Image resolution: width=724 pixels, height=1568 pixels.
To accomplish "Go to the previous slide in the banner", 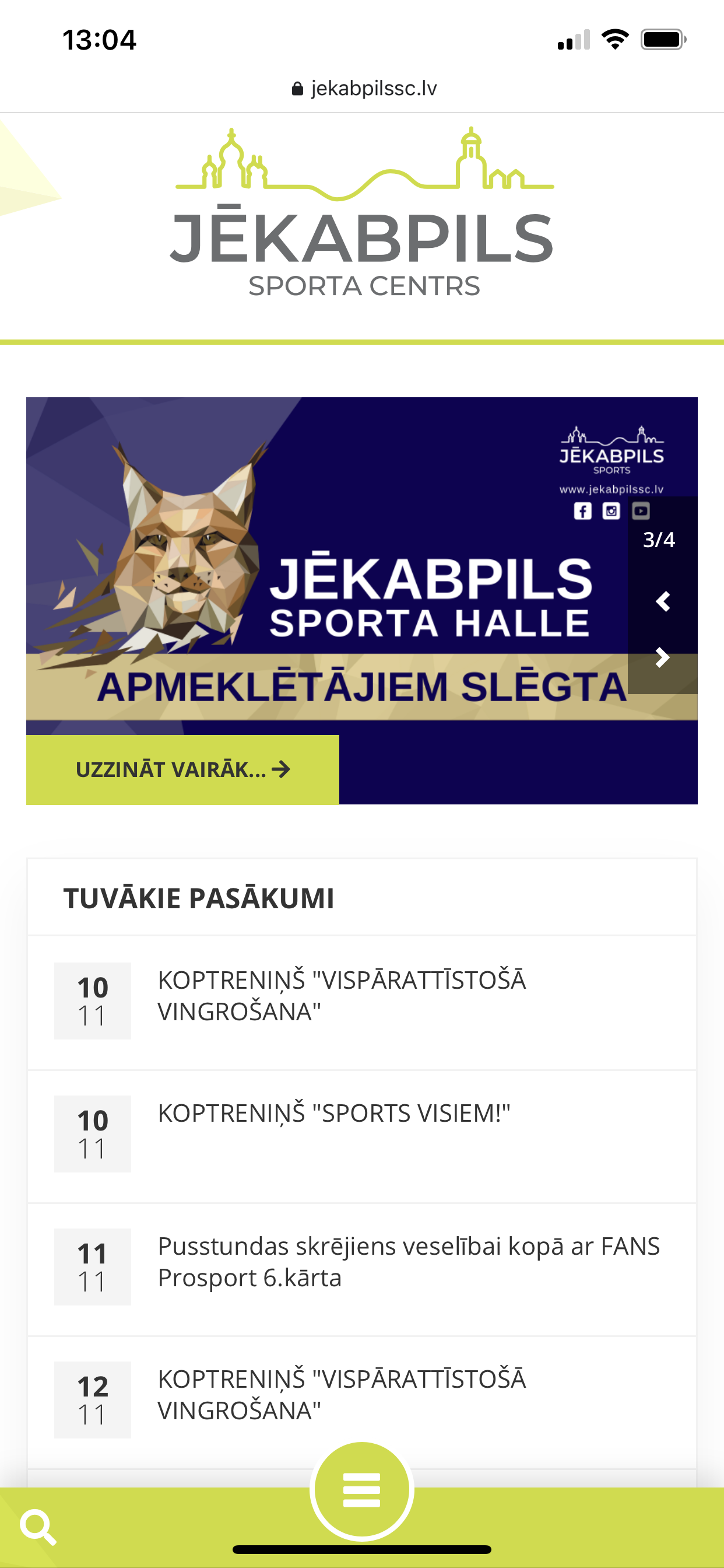I will pyautogui.click(x=663, y=601).
